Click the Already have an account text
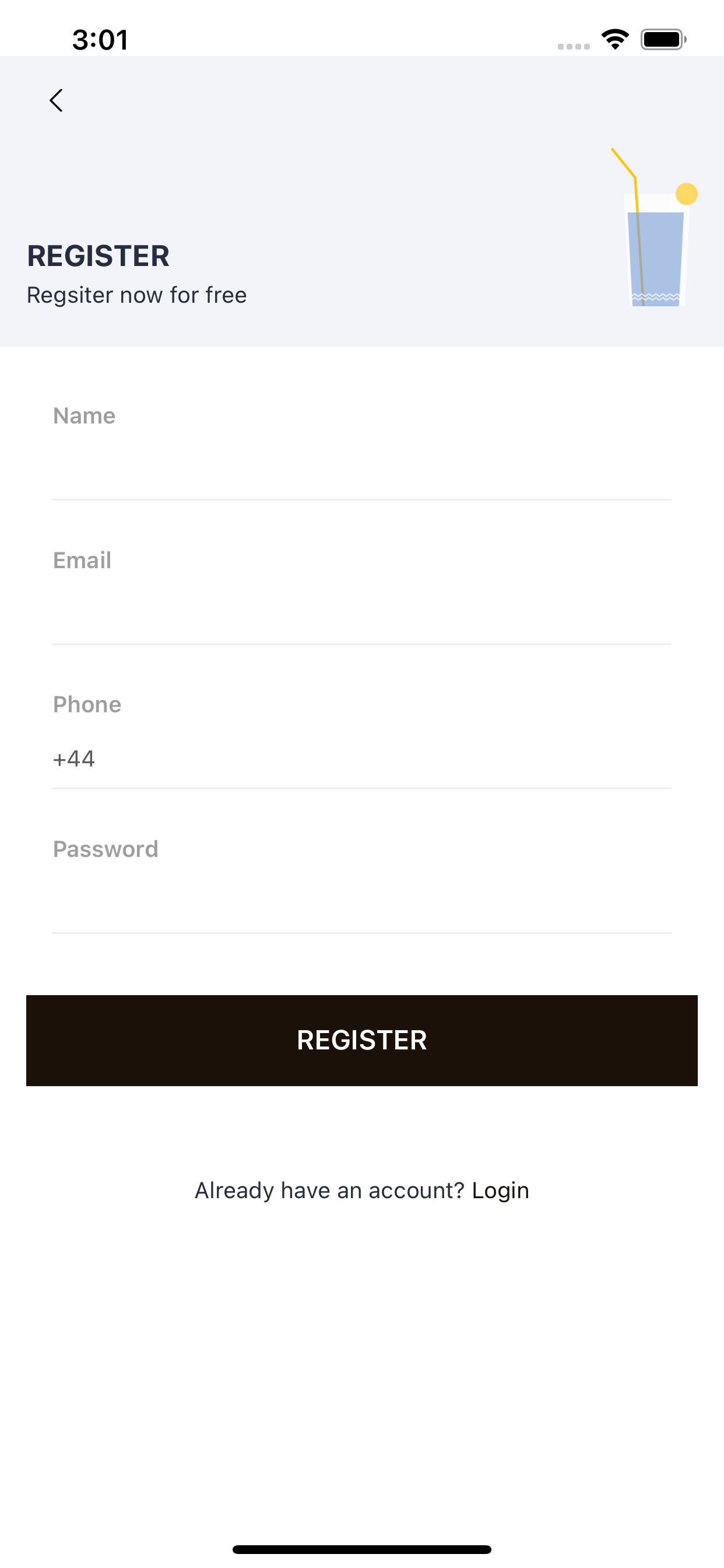The height and width of the screenshot is (1568, 724). pyautogui.click(x=329, y=1190)
